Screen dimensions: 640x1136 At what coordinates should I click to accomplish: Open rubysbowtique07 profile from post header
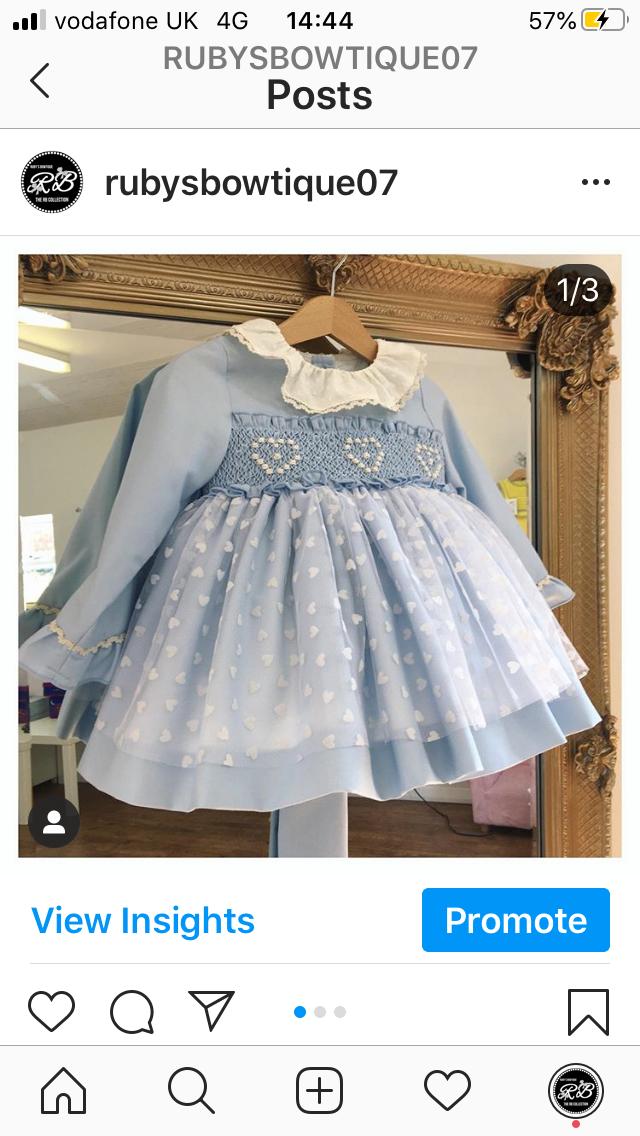point(251,182)
